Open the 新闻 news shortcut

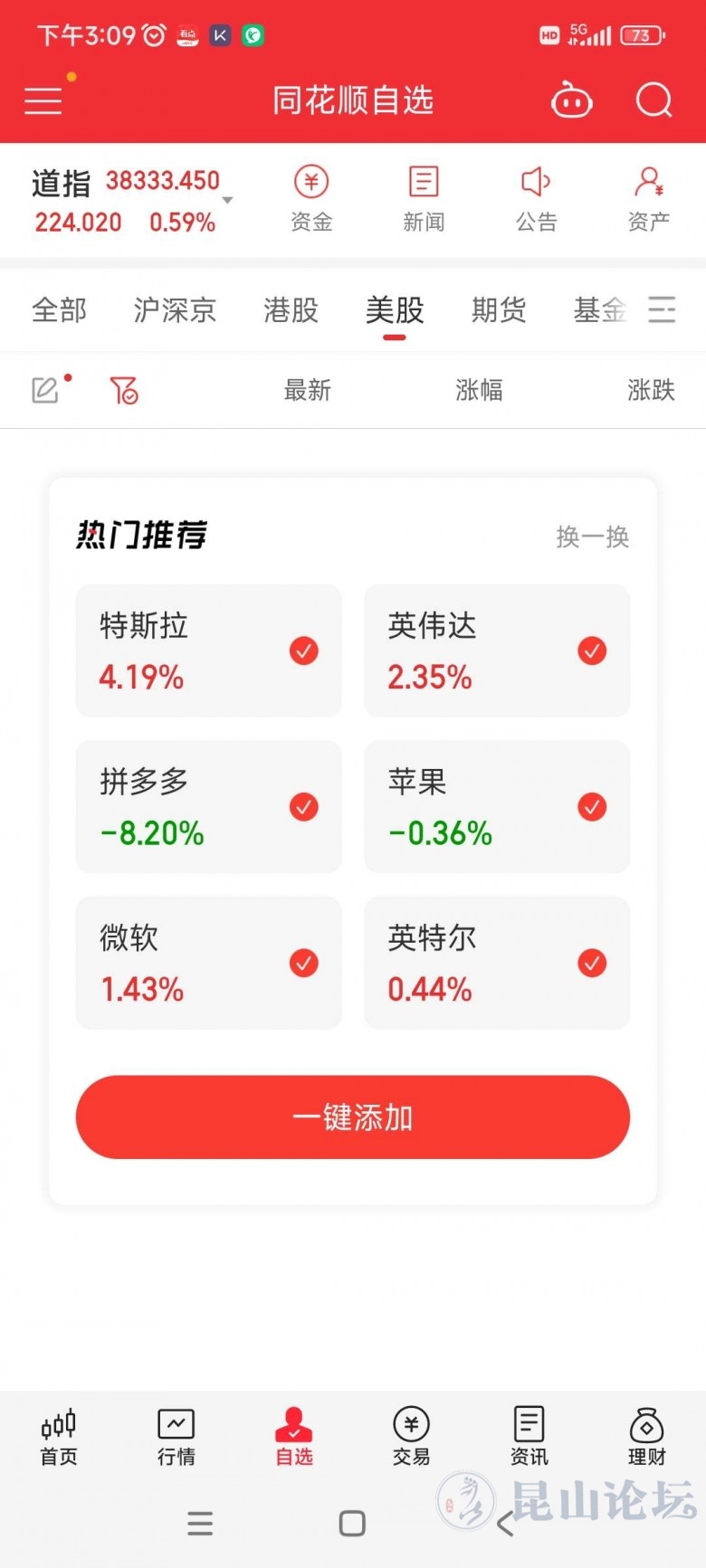[424, 199]
